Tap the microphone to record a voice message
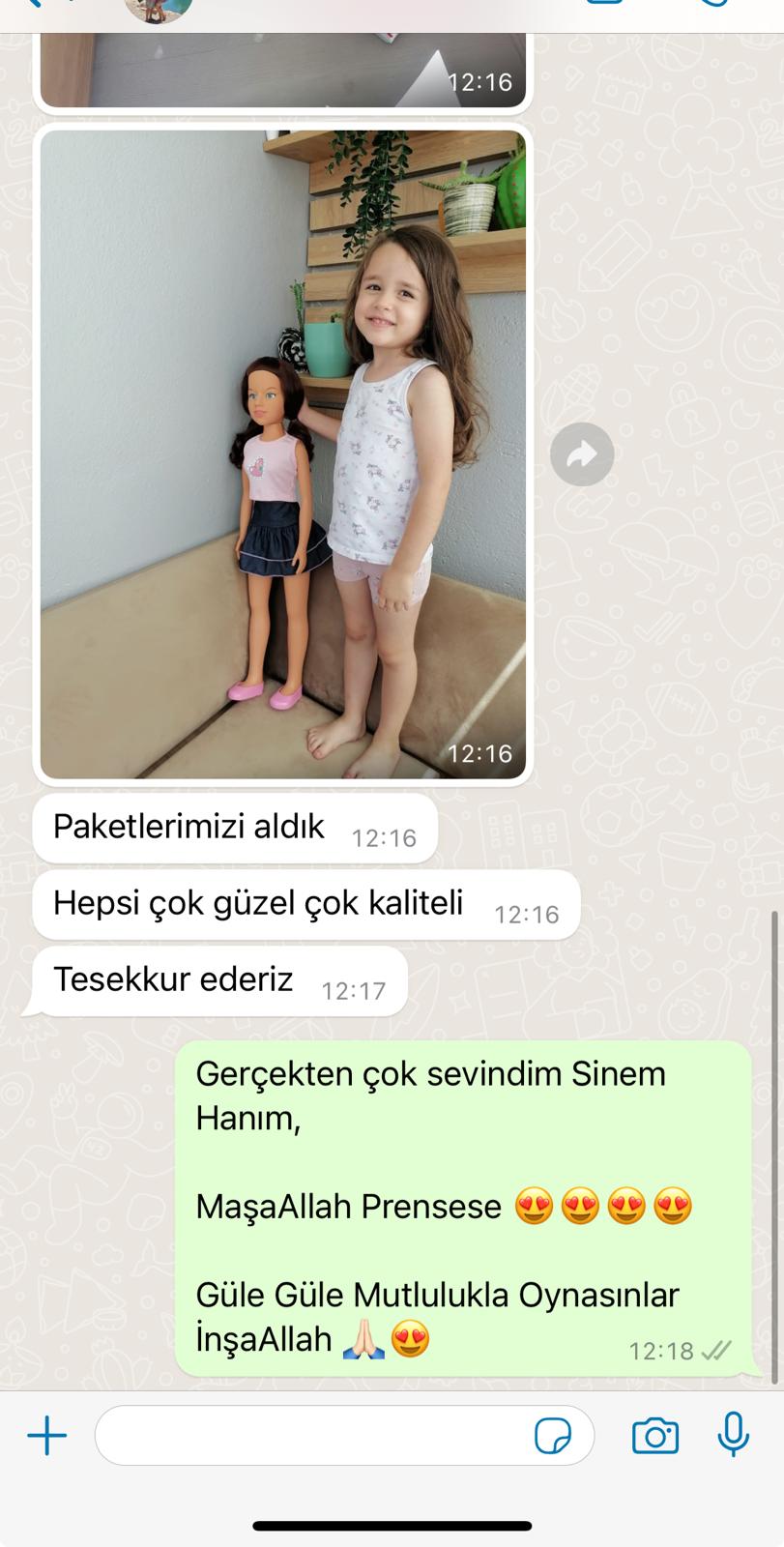Viewport: 784px width, 1547px height. coord(734,1434)
